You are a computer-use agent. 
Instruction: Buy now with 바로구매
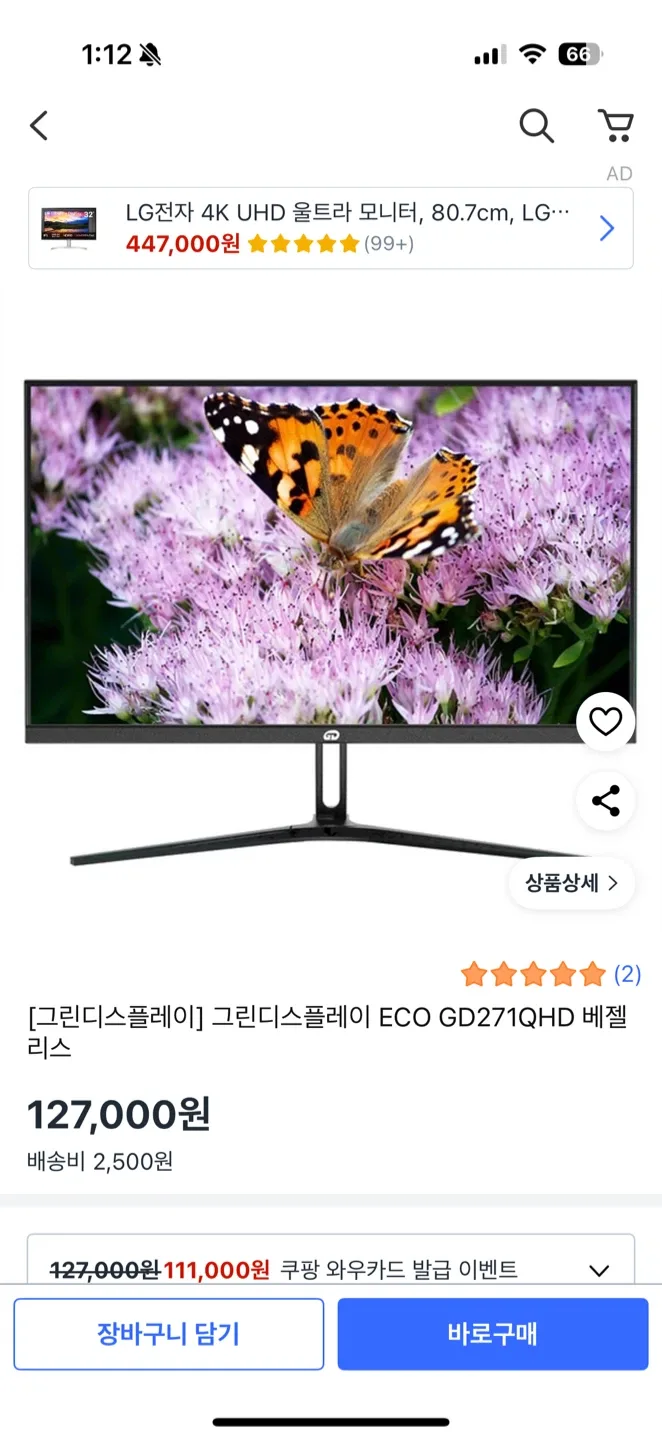tap(492, 1334)
